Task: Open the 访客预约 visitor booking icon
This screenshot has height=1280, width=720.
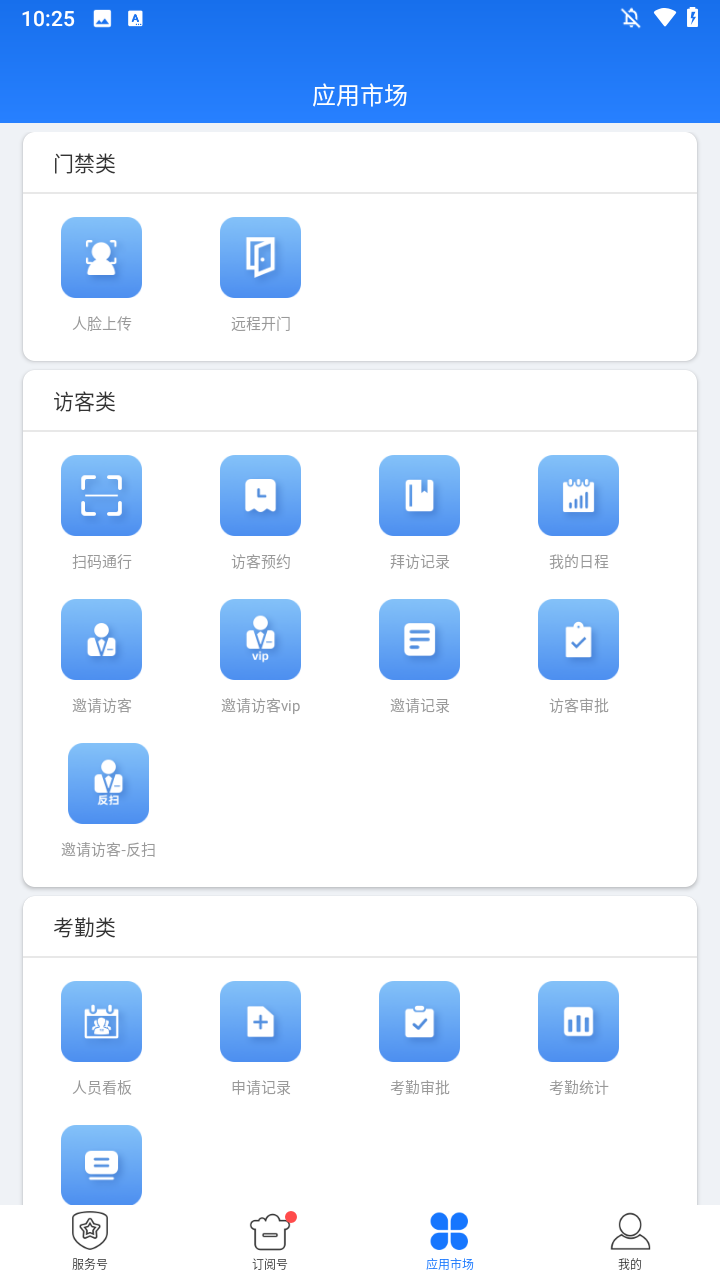Action: [x=260, y=495]
